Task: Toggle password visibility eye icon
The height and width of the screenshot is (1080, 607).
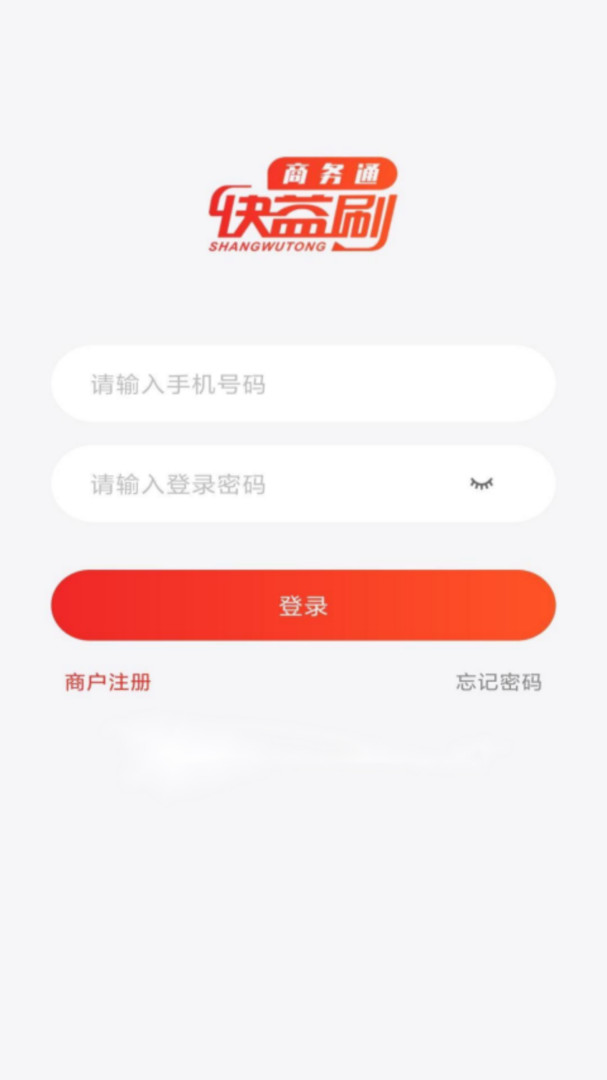Action: [482, 484]
